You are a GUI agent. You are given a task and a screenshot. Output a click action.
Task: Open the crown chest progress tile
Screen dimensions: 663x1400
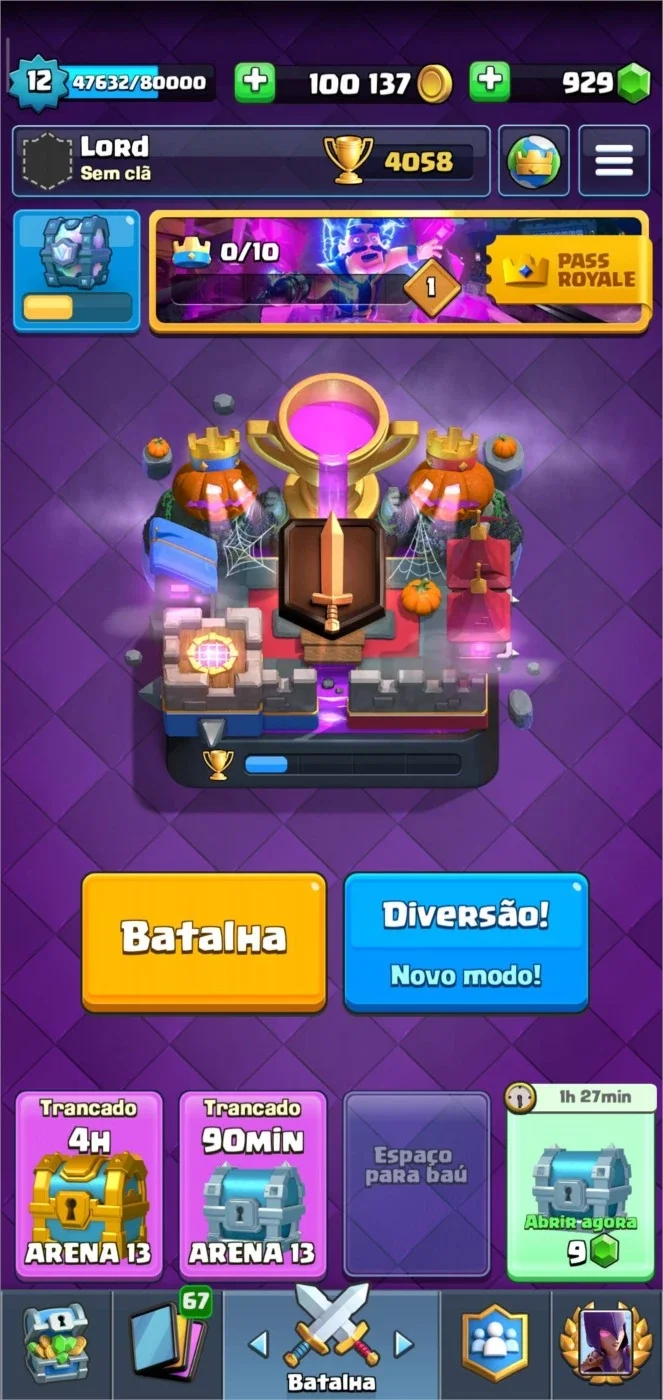tap(77, 270)
